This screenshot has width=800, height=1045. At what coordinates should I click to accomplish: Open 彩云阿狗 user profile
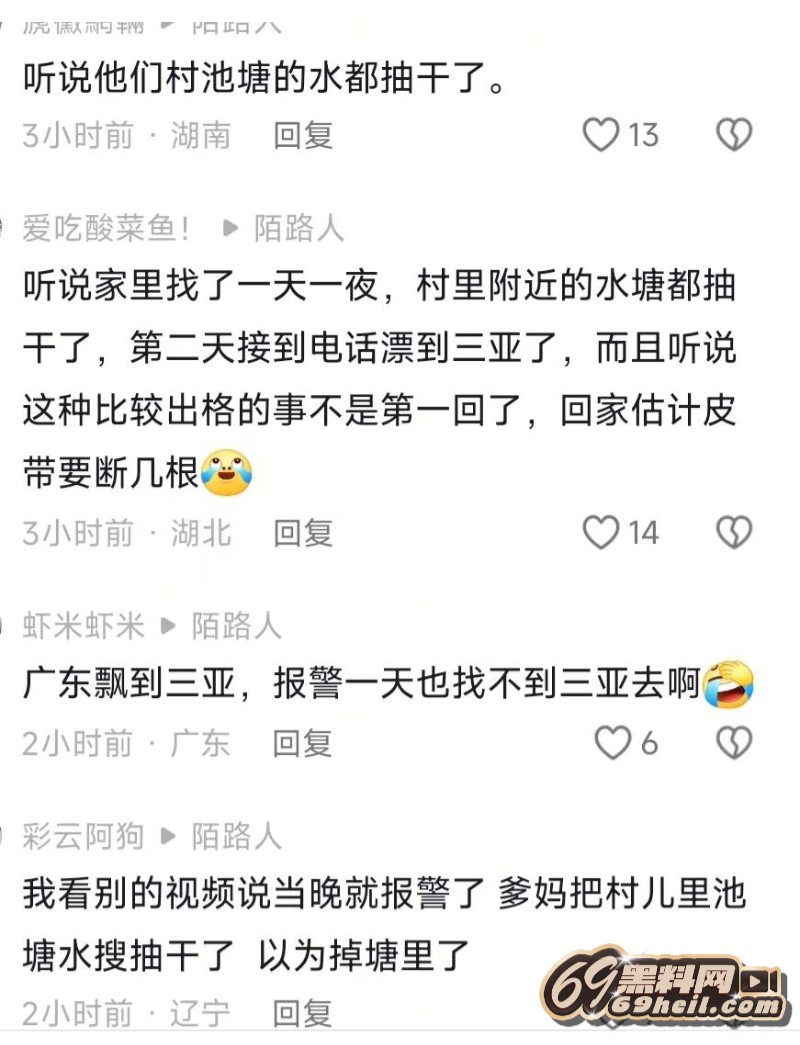(x=84, y=835)
